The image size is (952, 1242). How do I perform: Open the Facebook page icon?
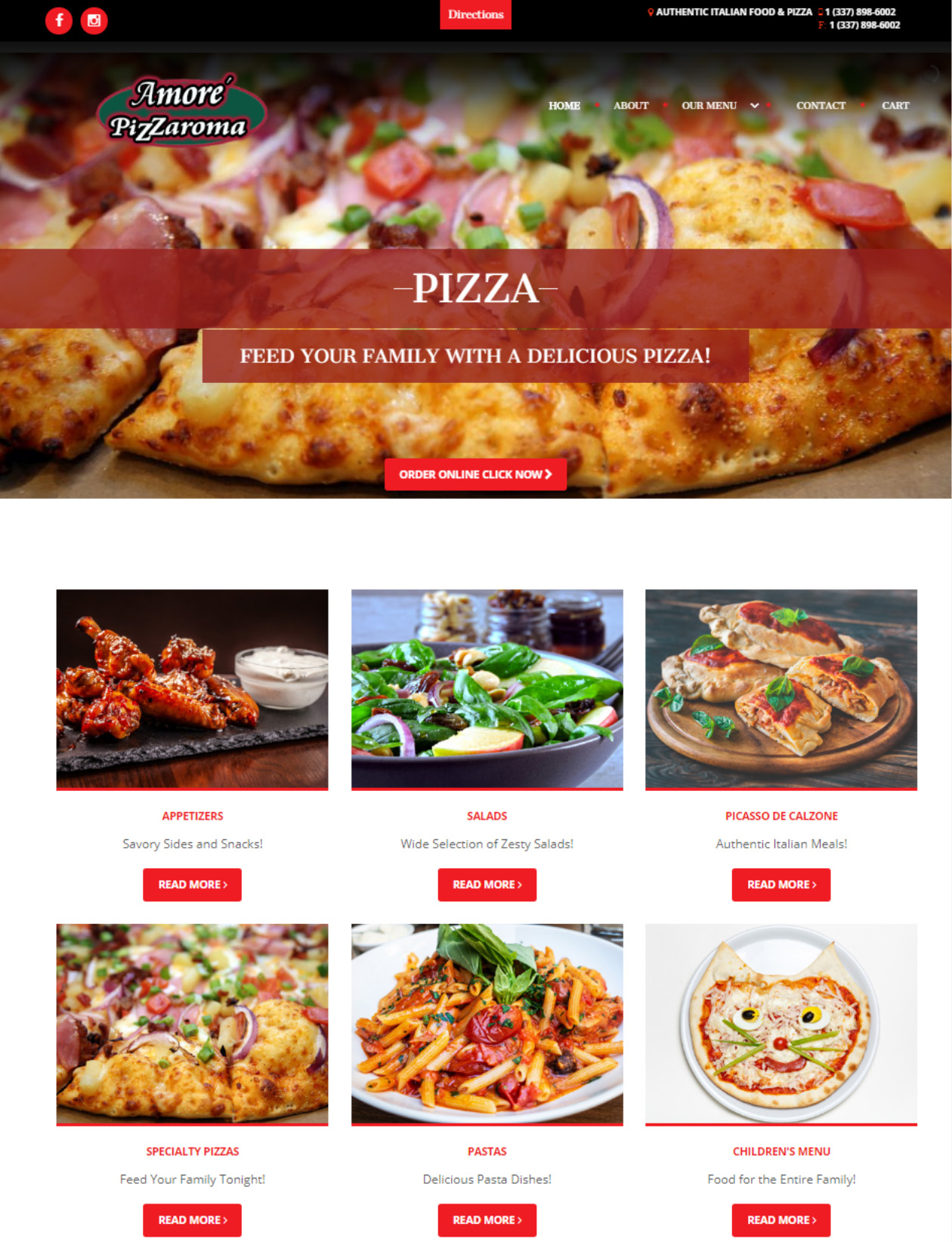pos(59,20)
